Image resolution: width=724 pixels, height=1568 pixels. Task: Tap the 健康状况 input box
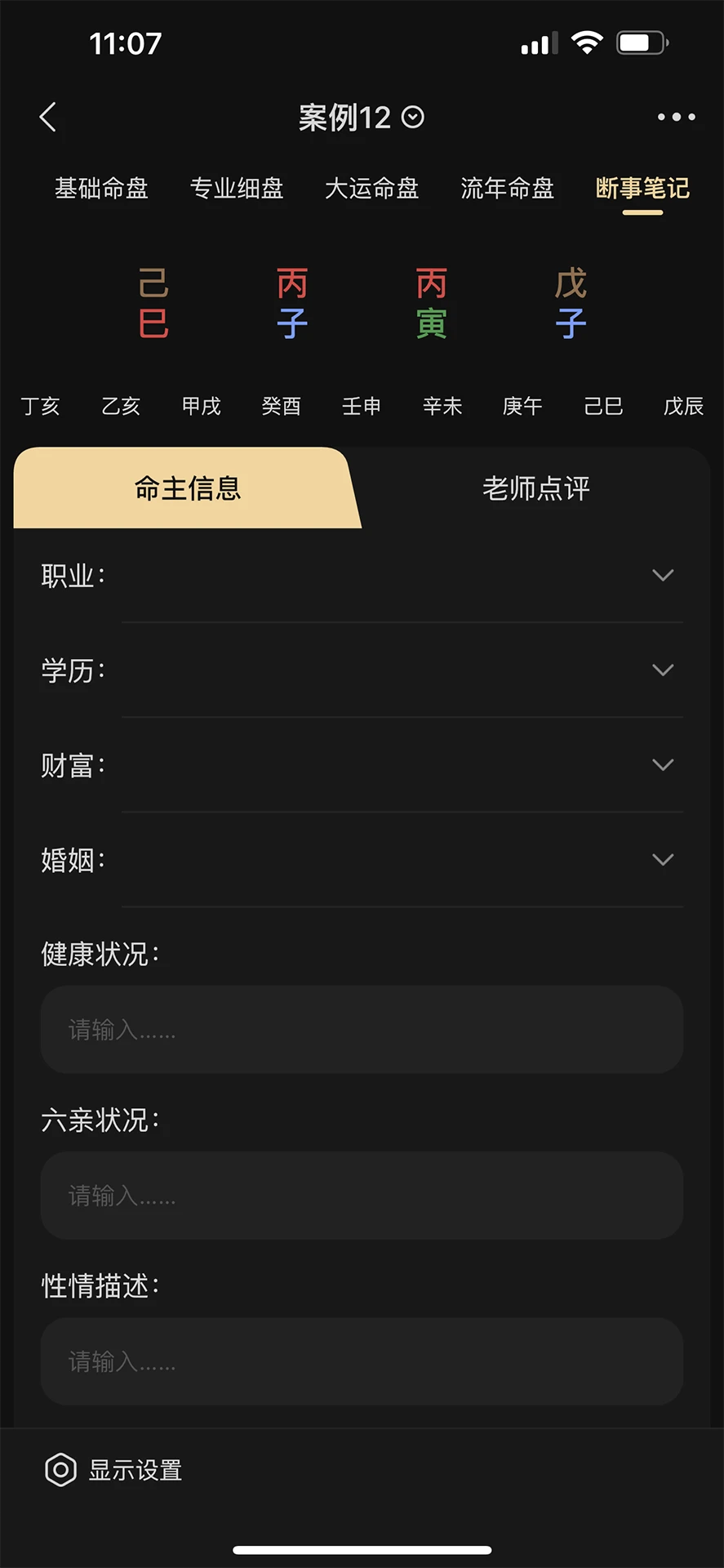point(362,1030)
